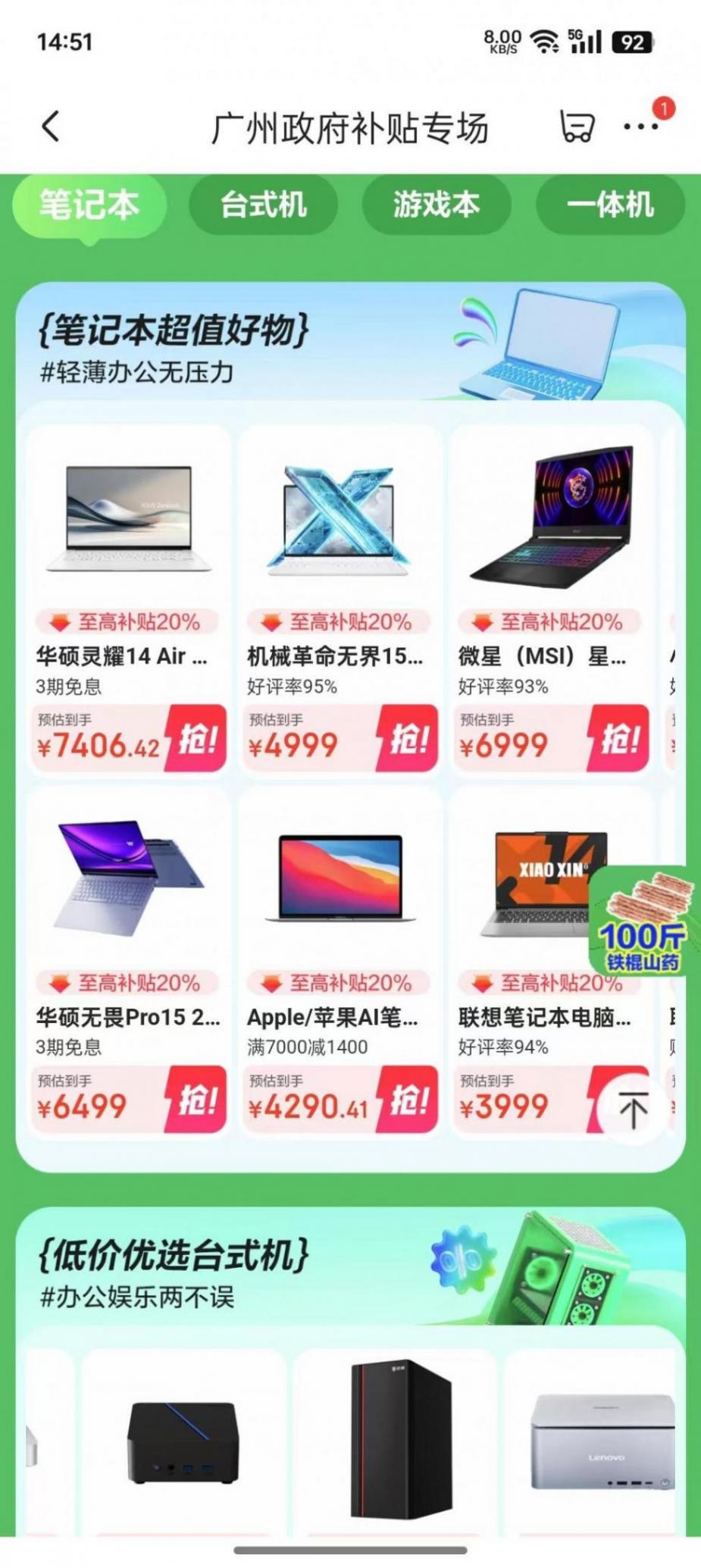
Task: Open the shopping cart
Action: pyautogui.click(x=577, y=127)
